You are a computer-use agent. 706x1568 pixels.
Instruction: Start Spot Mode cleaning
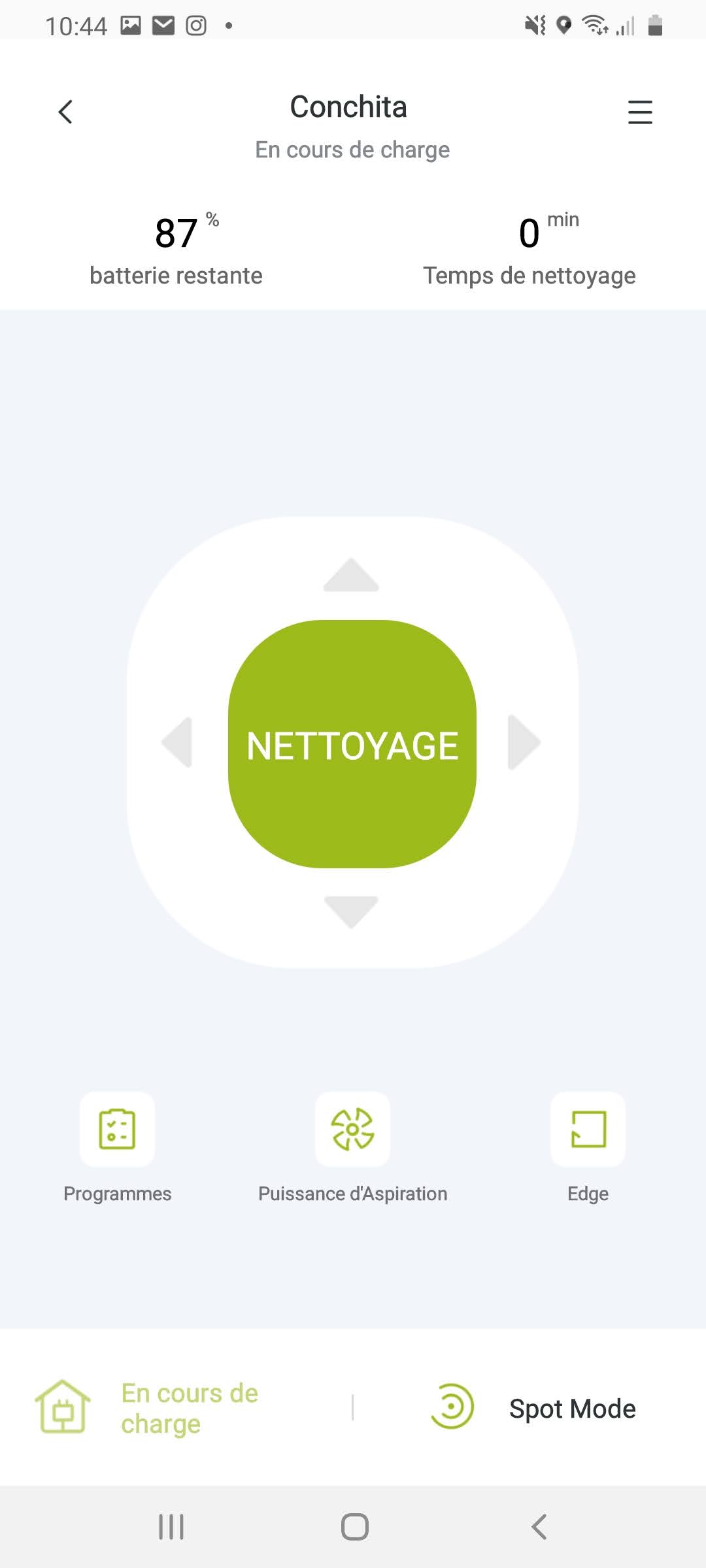coord(533,1408)
